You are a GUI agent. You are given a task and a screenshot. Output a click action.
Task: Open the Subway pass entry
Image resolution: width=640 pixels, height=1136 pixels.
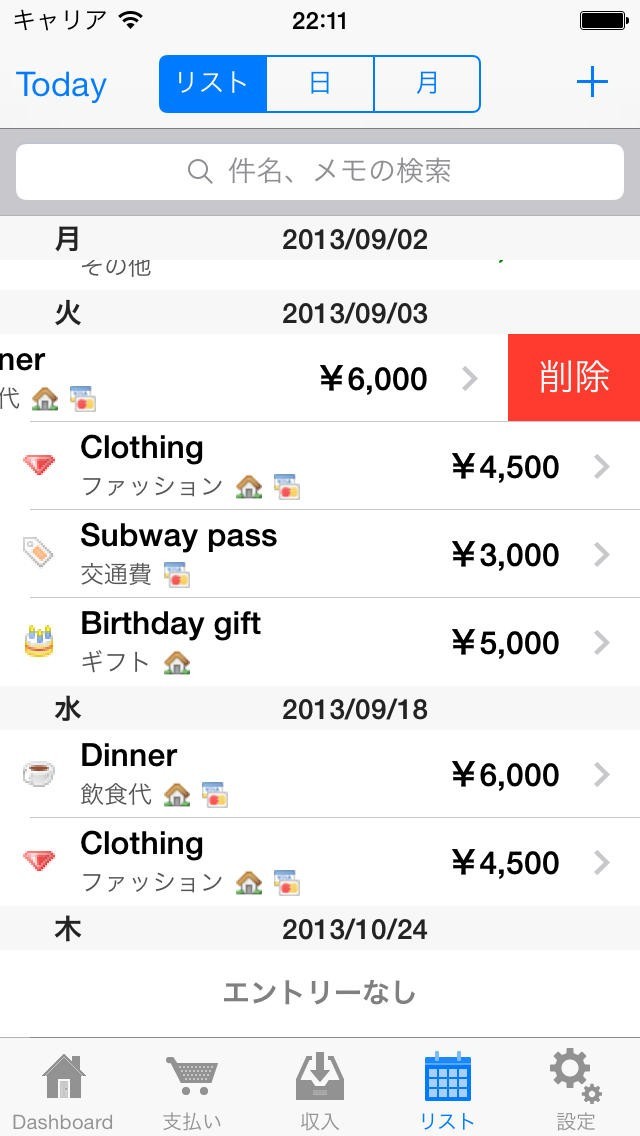[320, 554]
